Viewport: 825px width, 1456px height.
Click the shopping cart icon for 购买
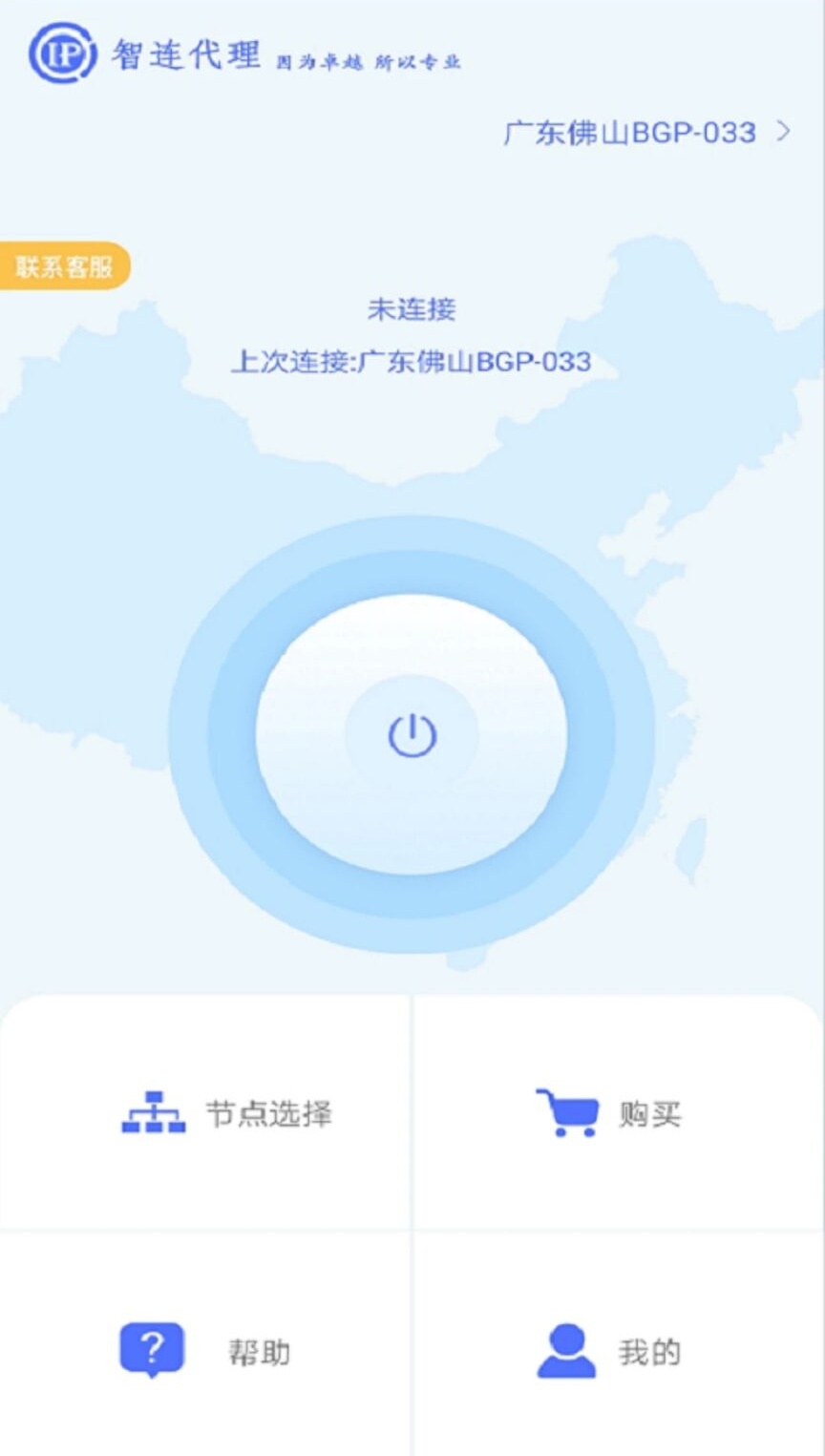563,1110
